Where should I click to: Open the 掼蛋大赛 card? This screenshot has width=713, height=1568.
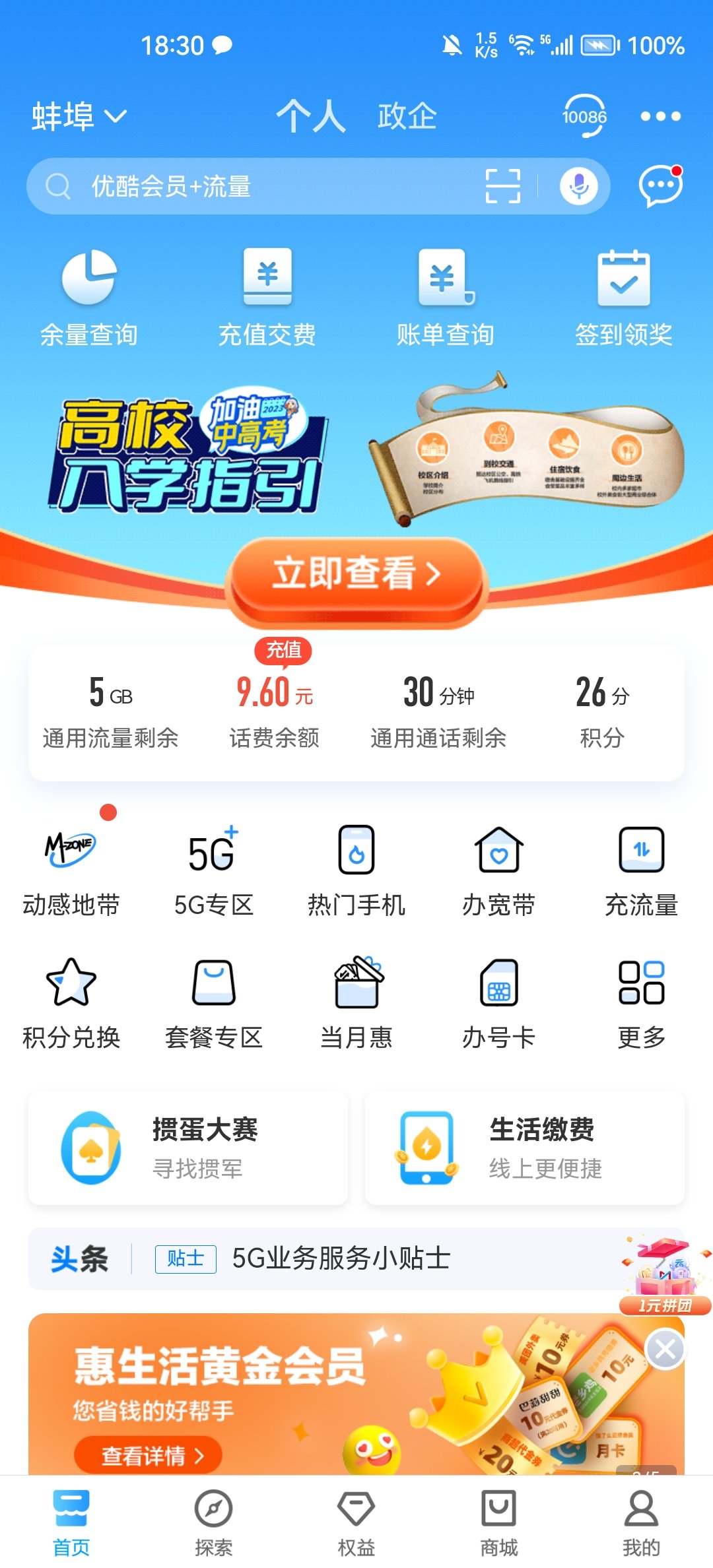coord(188,1148)
